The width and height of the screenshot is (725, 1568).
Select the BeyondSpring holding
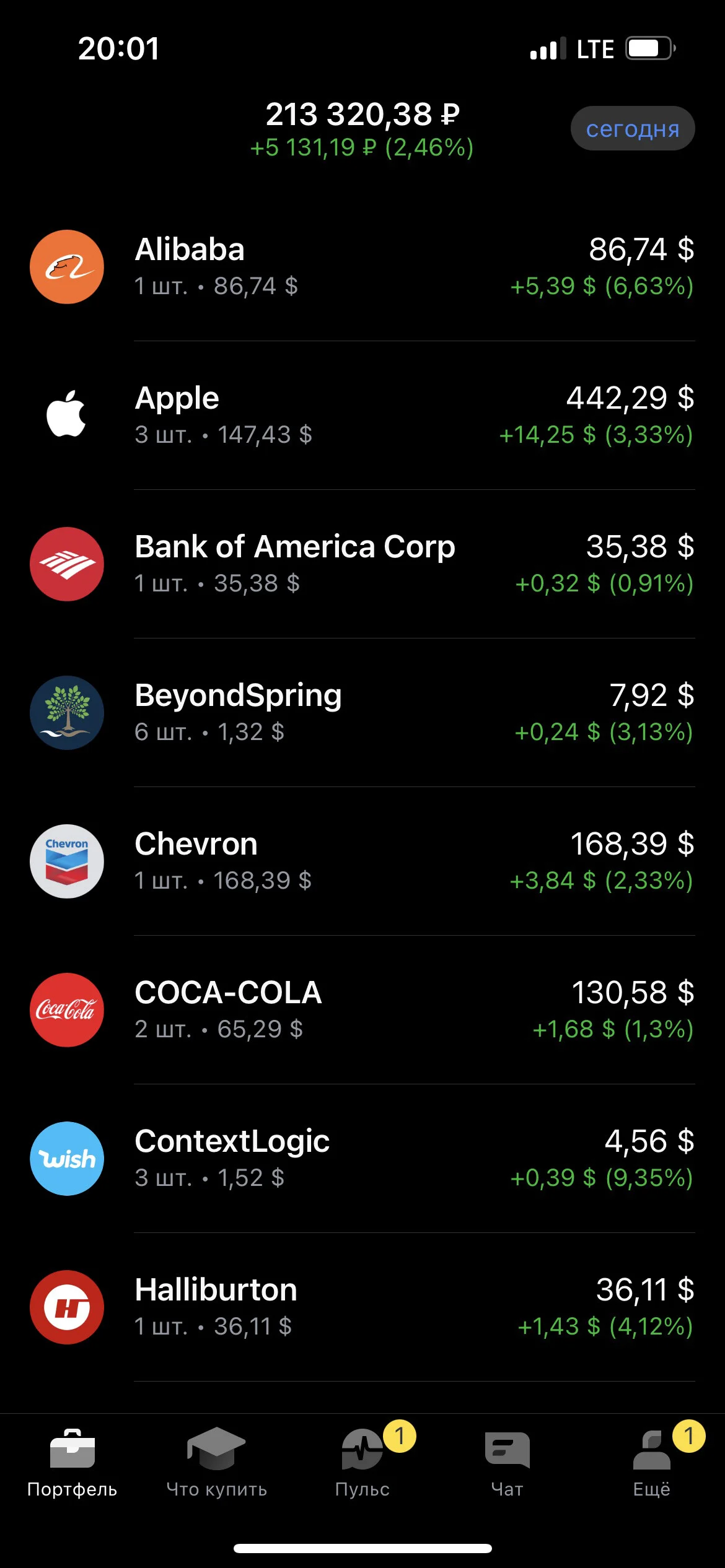tap(362, 713)
